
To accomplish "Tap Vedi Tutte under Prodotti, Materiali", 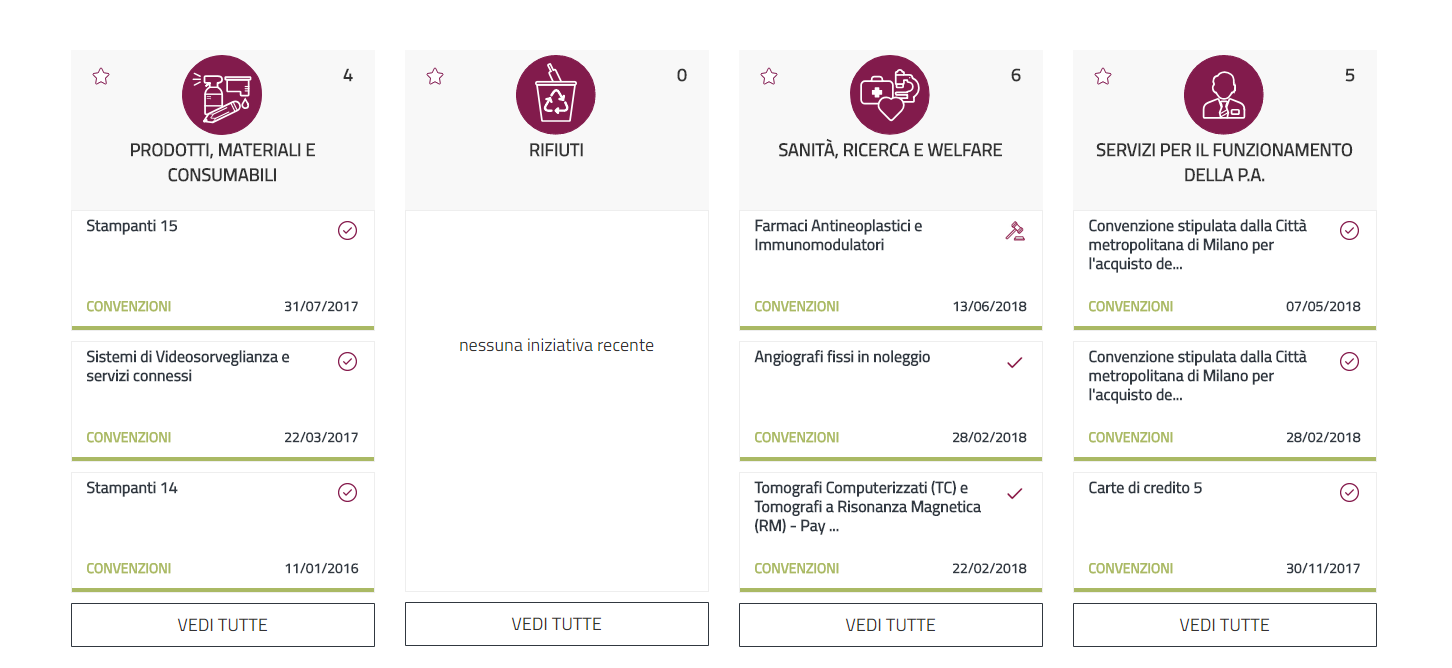I will (x=222, y=625).
